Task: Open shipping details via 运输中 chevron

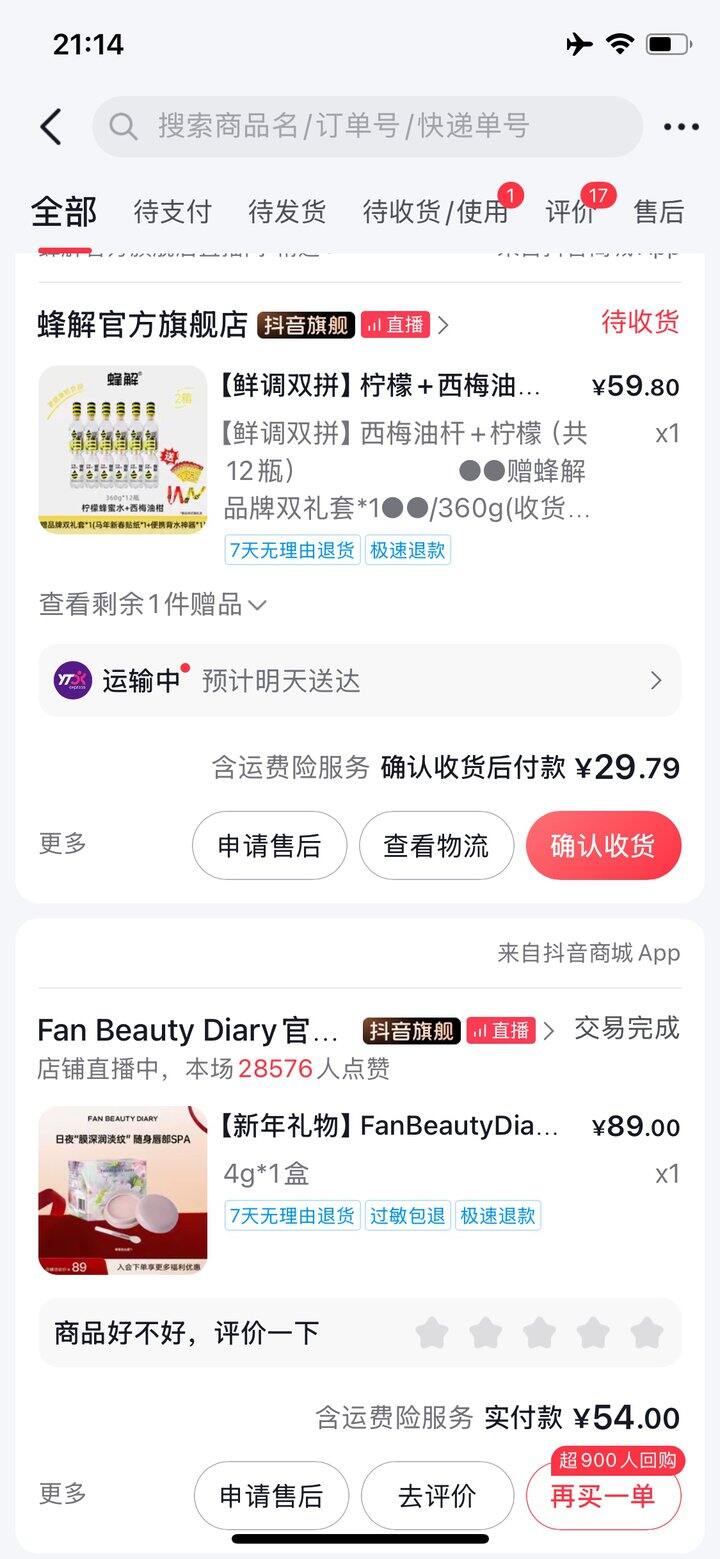Action: pyautogui.click(x=656, y=680)
